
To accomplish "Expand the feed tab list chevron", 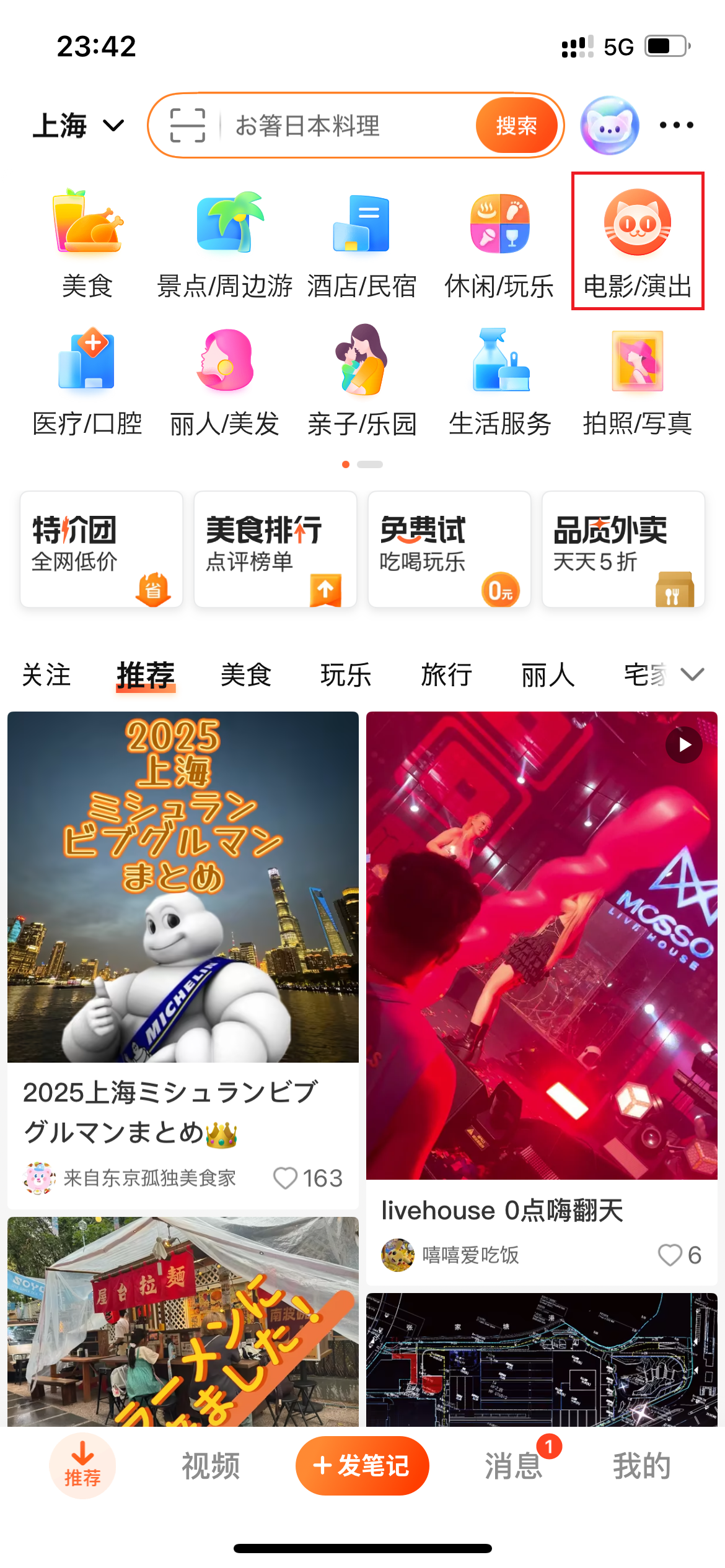I will pos(692,674).
